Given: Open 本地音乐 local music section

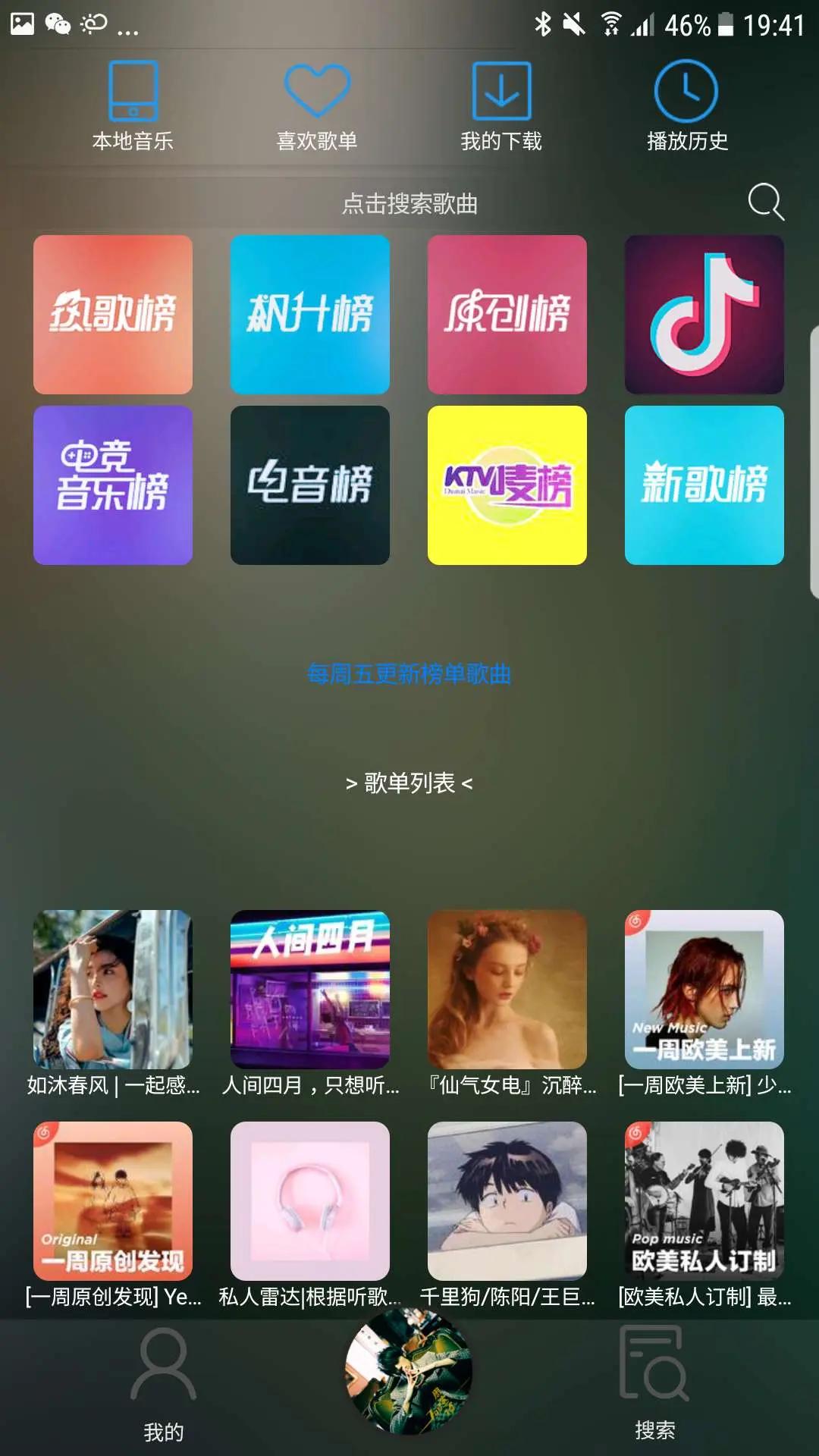Looking at the screenshot, I should click(132, 106).
